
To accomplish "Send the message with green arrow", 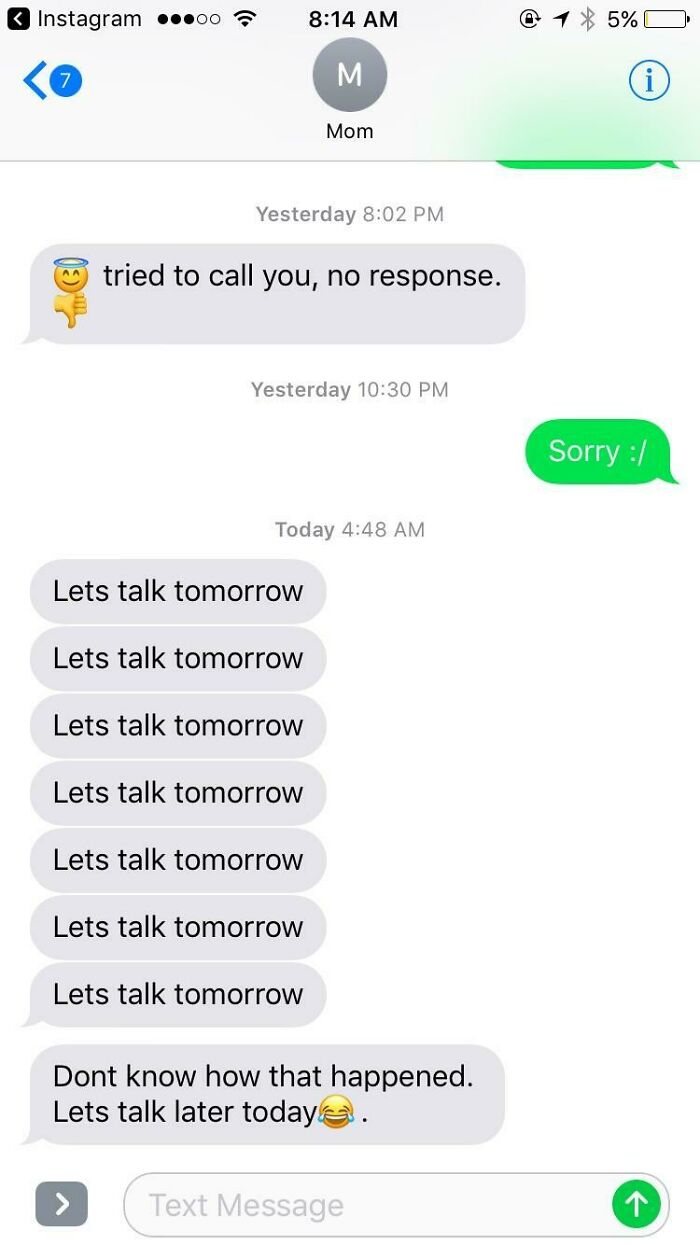I will (636, 1204).
